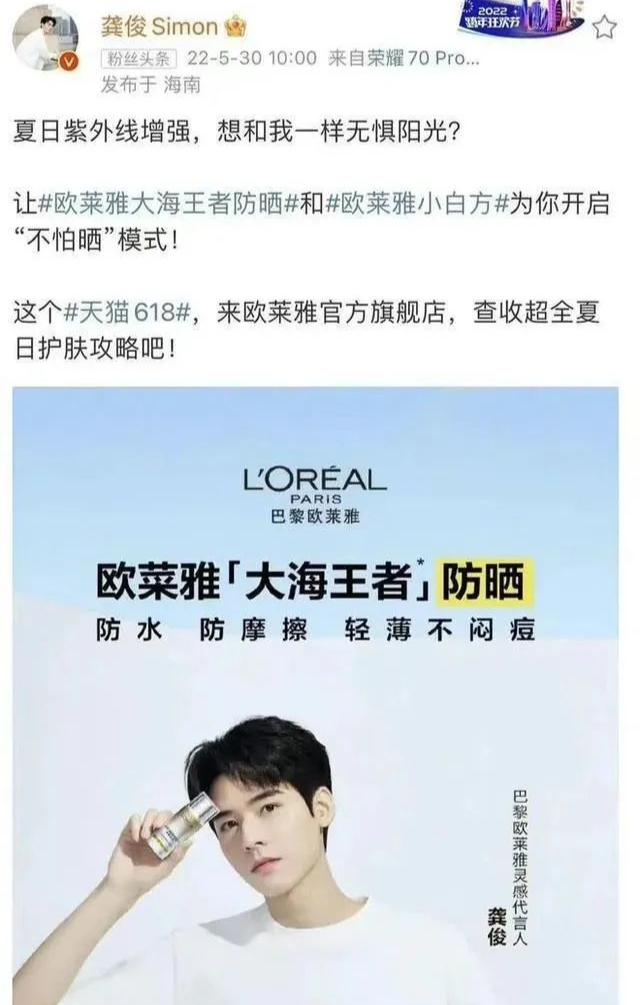
Task: Tap the username 龚俊 Simon
Action: (x=159, y=27)
